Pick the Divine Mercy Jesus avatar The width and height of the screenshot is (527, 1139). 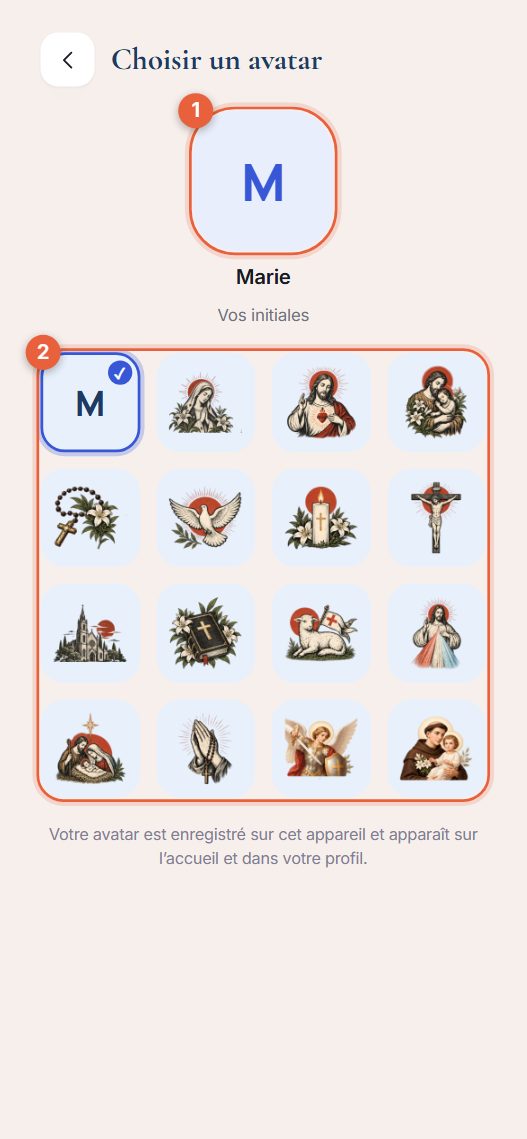tap(437, 633)
